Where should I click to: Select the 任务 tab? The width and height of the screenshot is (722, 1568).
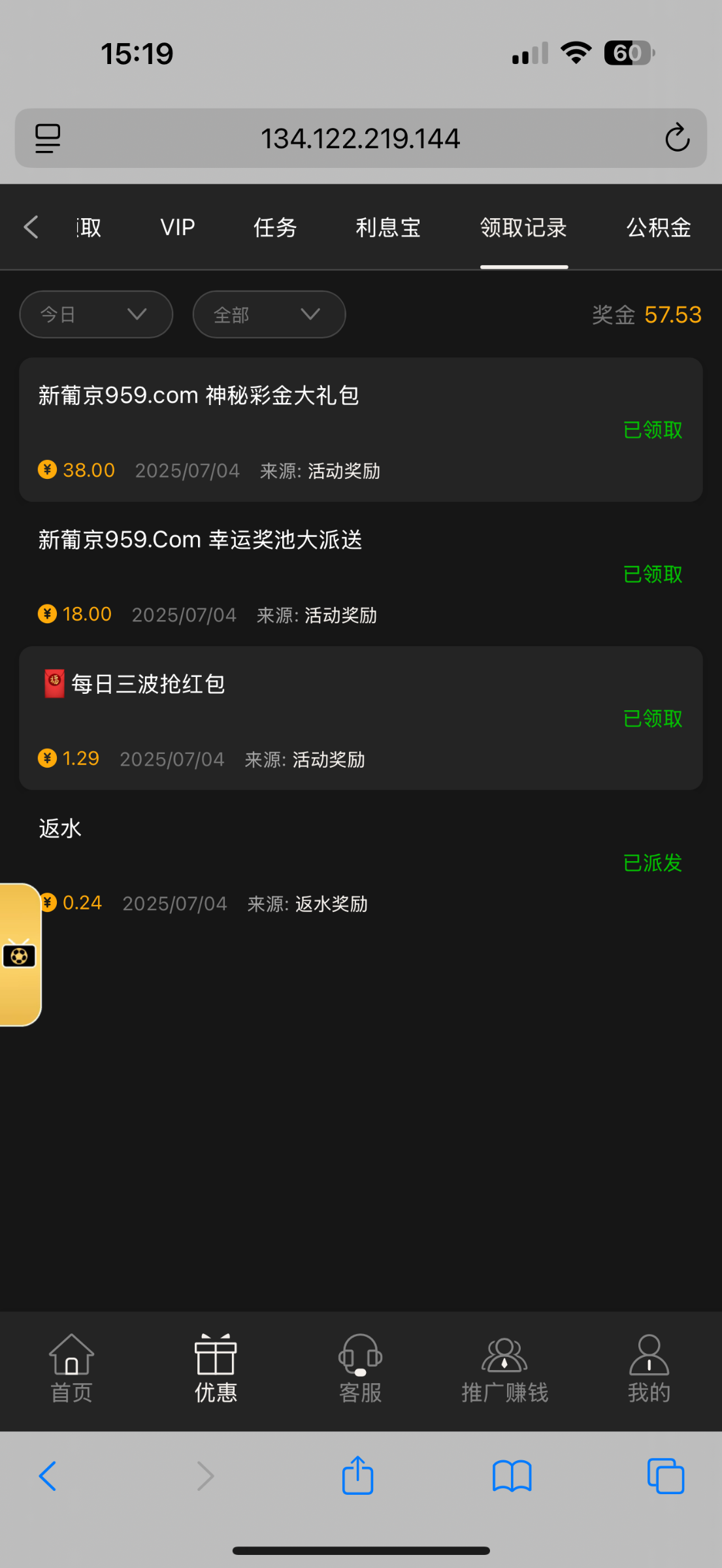click(x=274, y=227)
